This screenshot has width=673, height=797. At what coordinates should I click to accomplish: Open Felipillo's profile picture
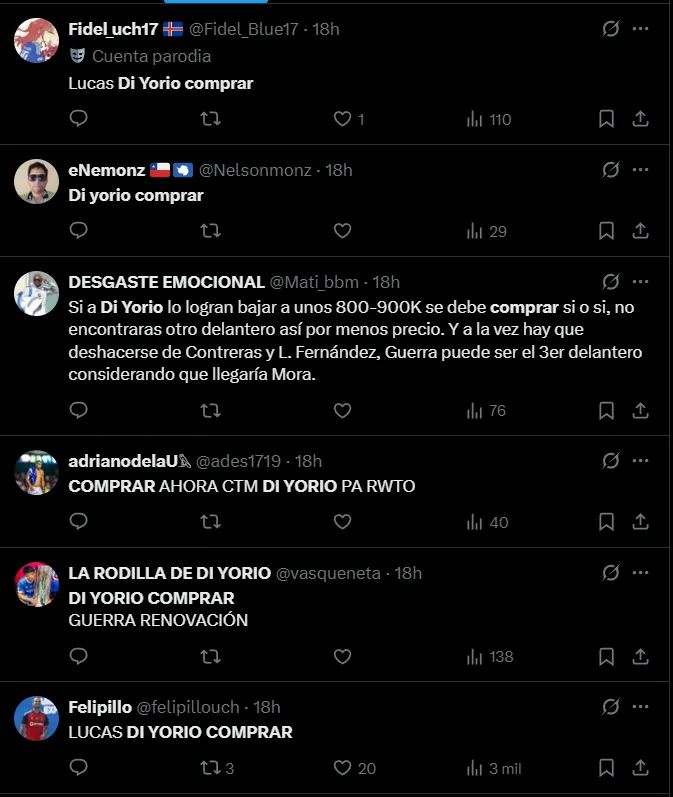(36, 719)
